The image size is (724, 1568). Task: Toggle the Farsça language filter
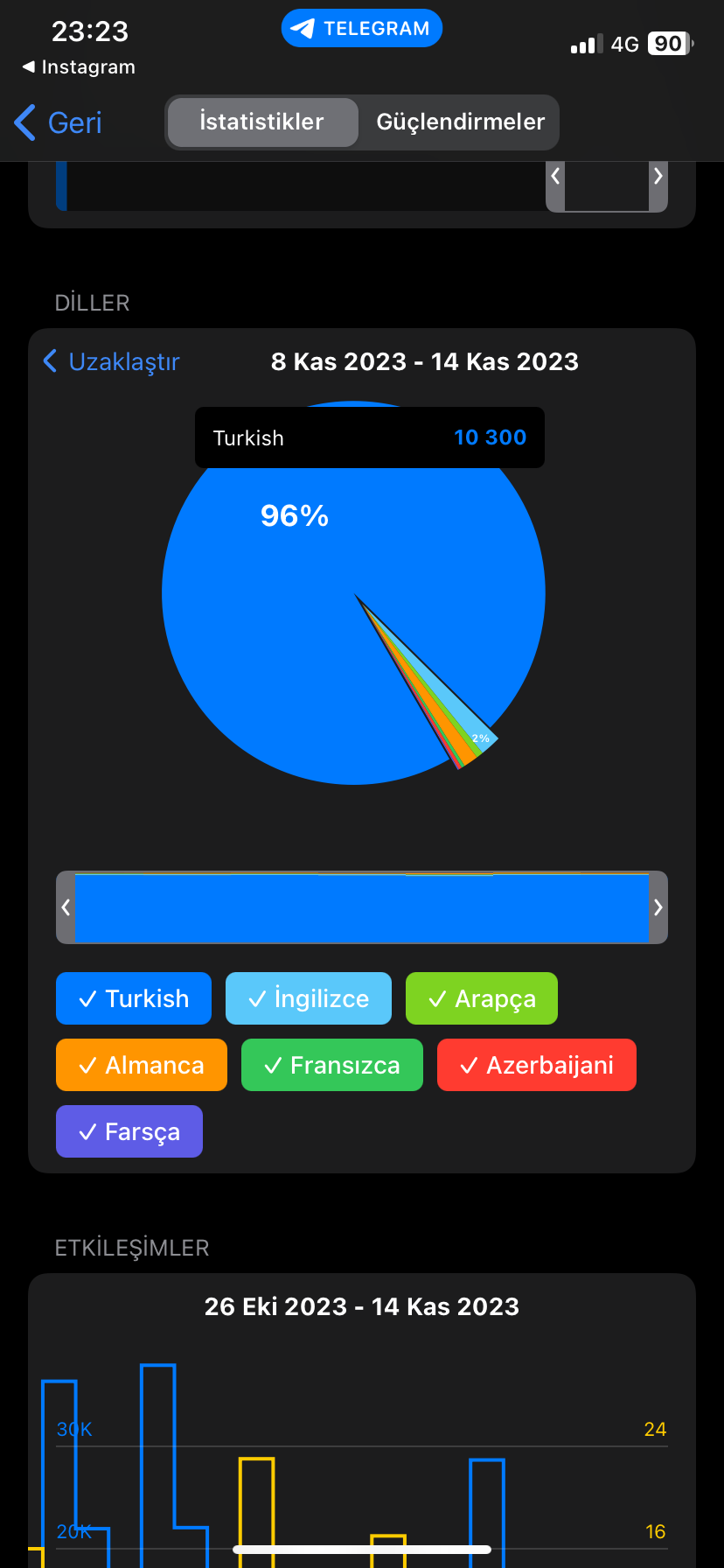tap(129, 1131)
